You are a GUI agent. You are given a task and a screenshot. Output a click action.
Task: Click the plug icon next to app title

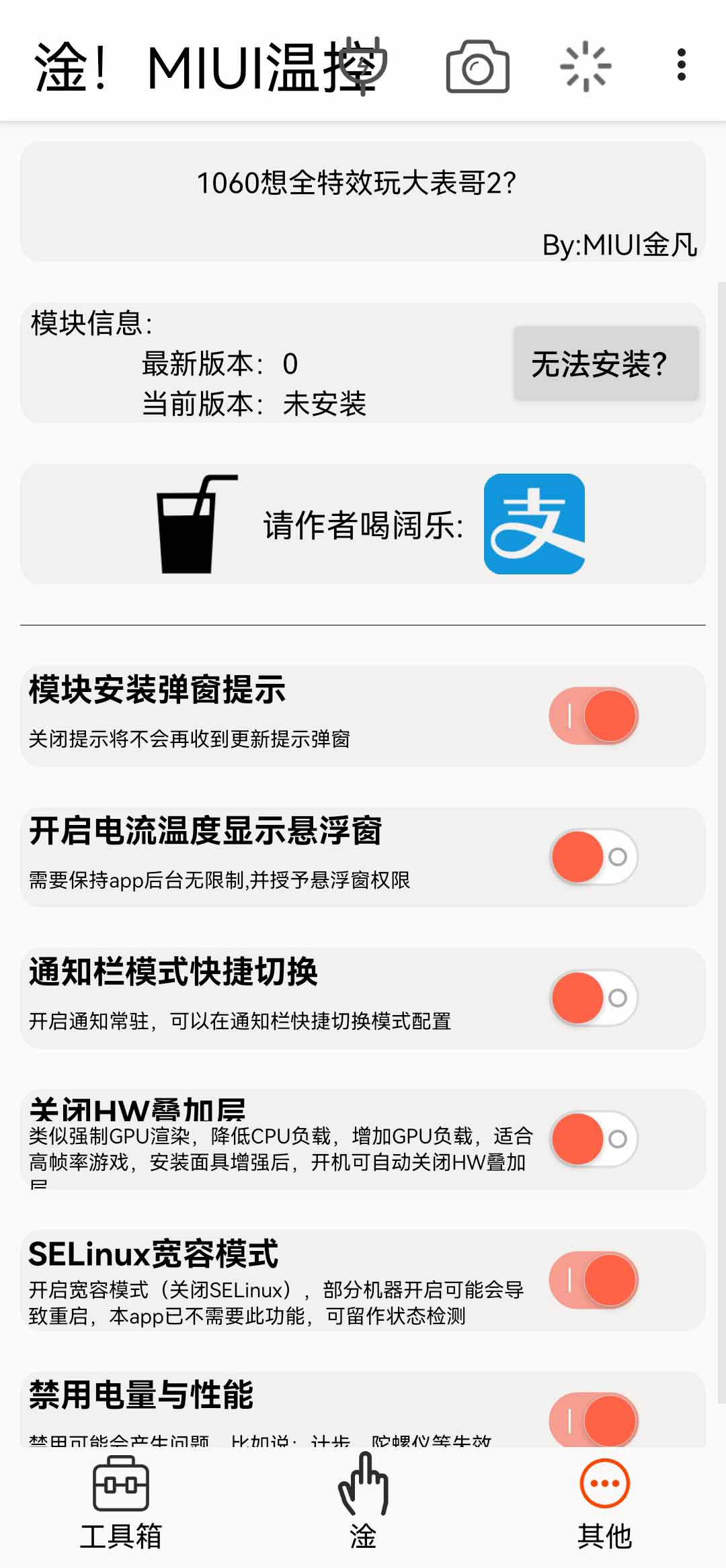click(x=364, y=65)
